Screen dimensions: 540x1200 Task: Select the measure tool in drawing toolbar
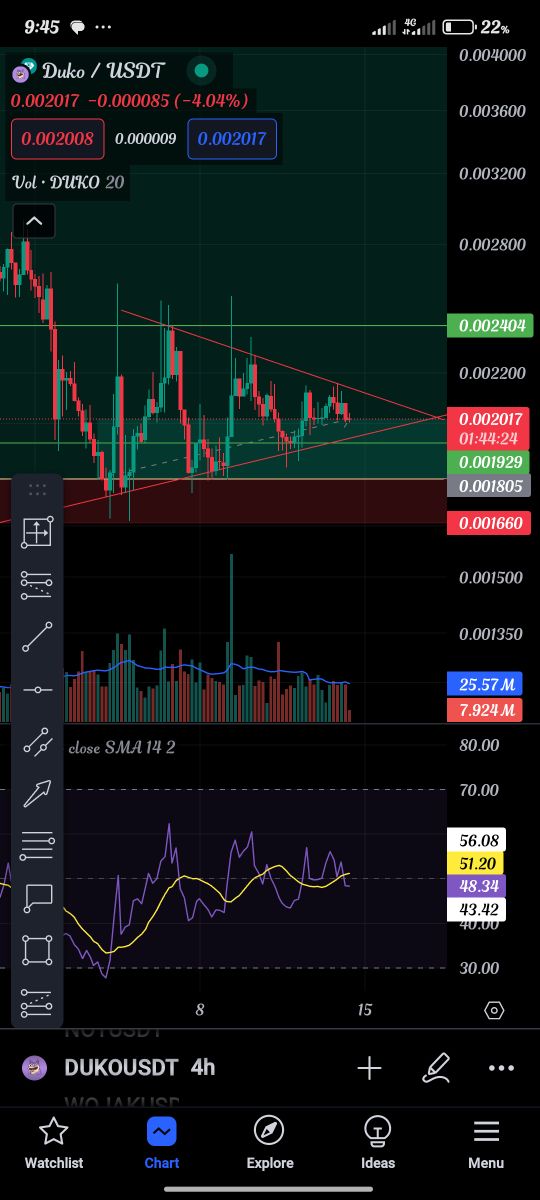point(37,532)
